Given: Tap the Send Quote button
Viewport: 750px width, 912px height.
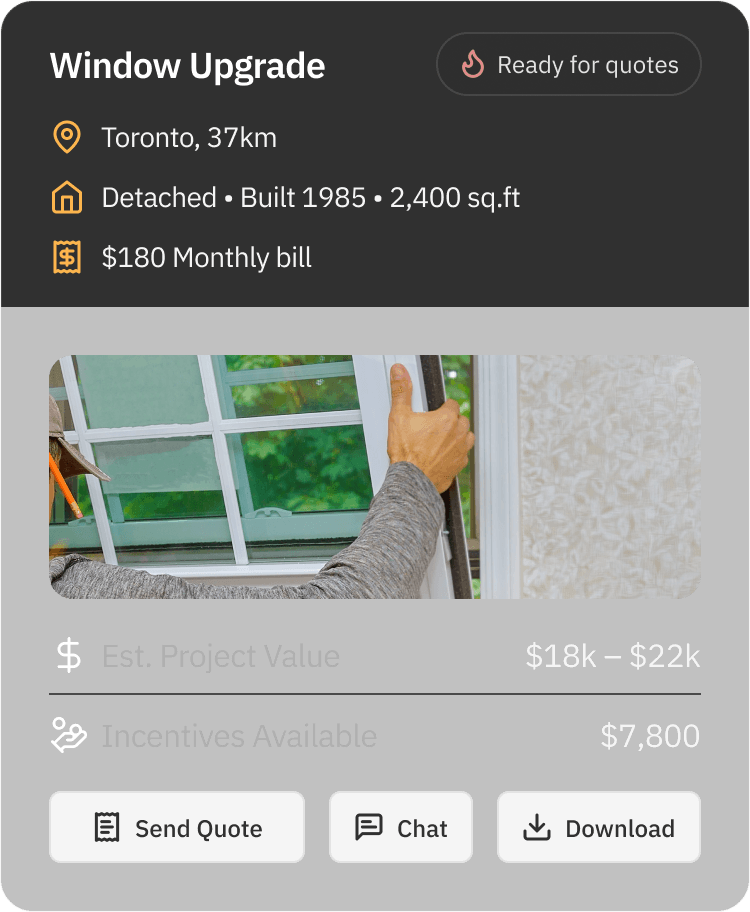Looking at the screenshot, I should click(x=177, y=828).
